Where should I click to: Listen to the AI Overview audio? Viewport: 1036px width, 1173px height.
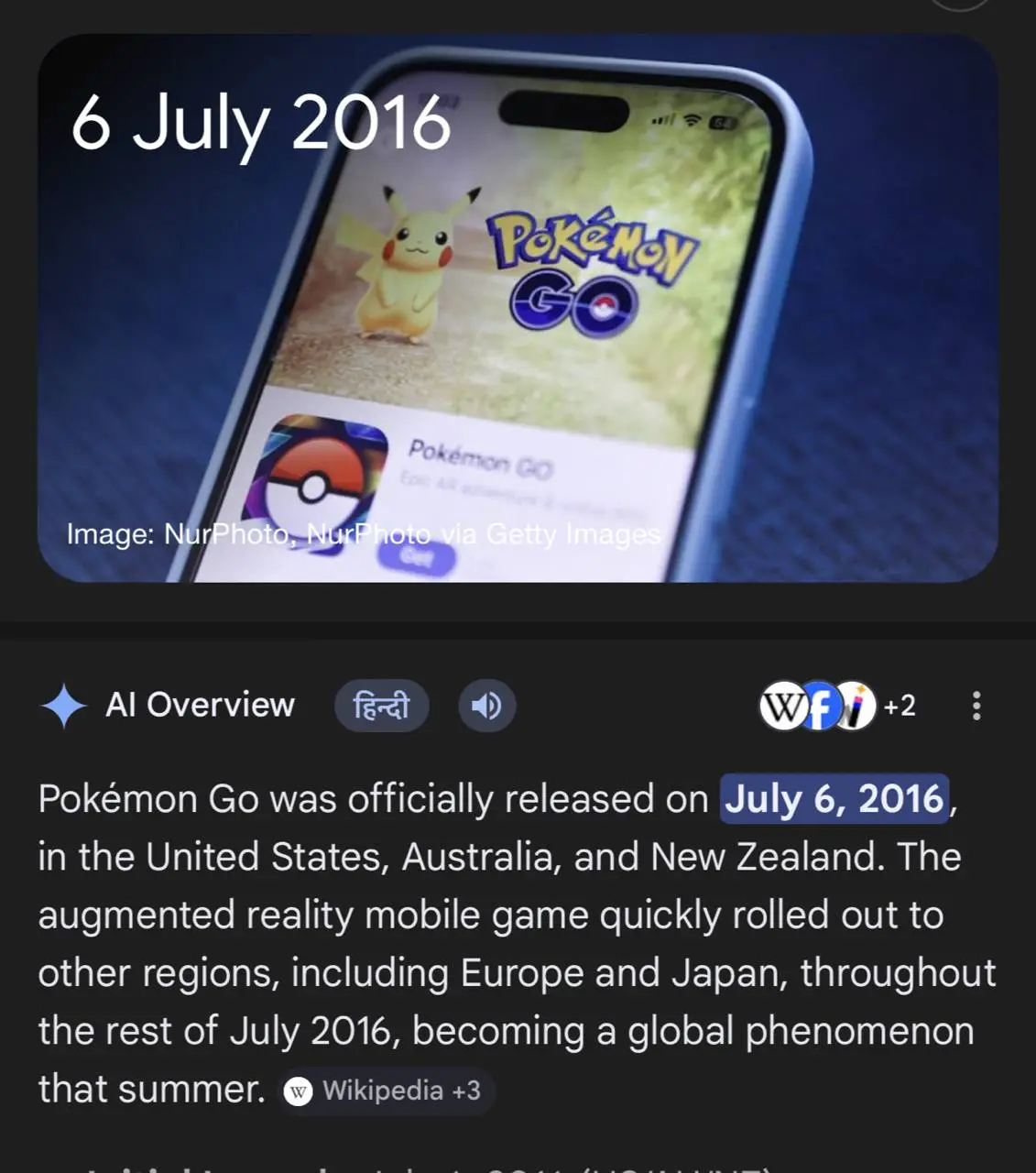(x=486, y=706)
